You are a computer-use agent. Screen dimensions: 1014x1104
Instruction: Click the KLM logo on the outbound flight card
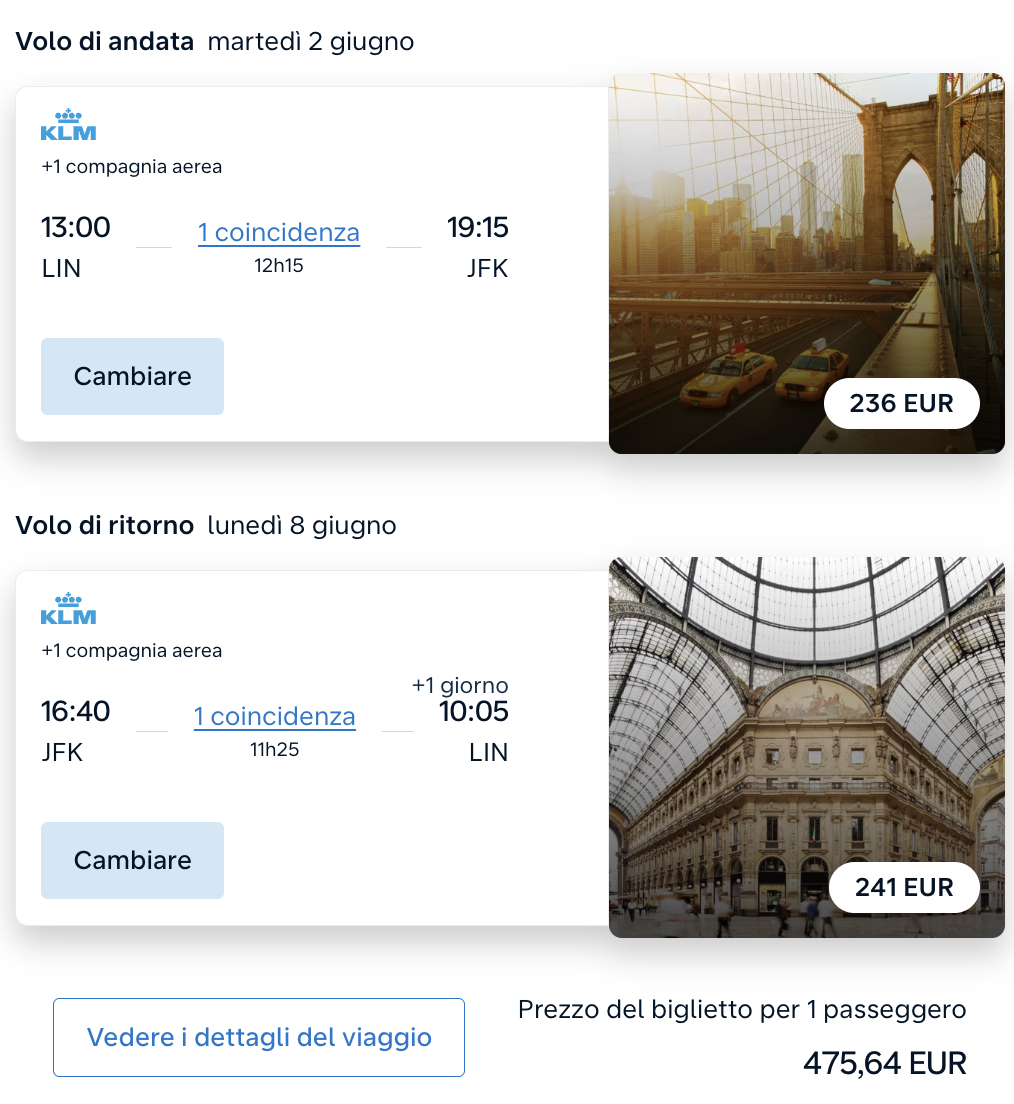pyautogui.click(x=68, y=123)
